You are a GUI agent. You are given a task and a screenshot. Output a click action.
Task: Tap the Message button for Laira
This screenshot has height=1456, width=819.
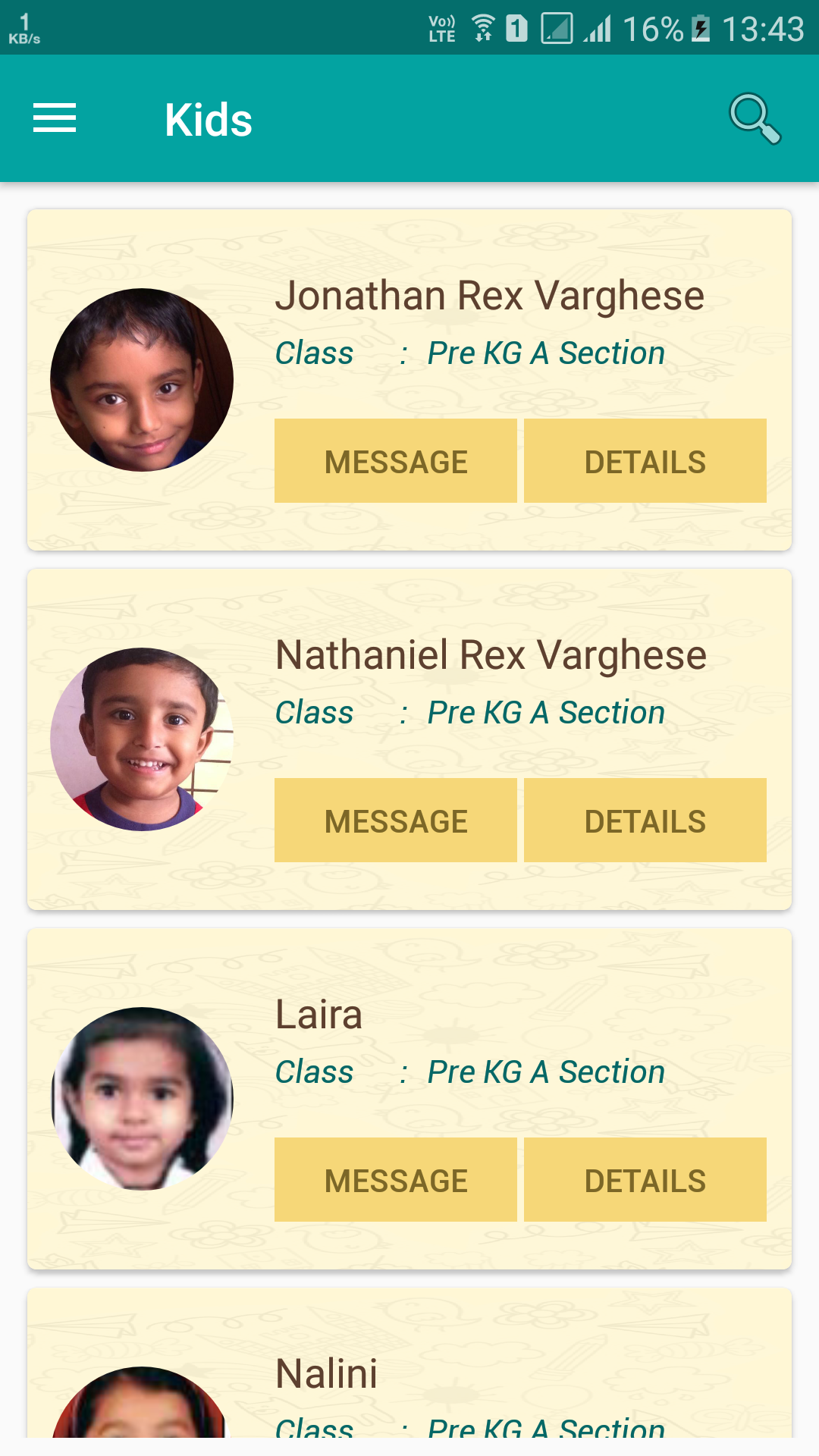pyautogui.click(x=395, y=1180)
